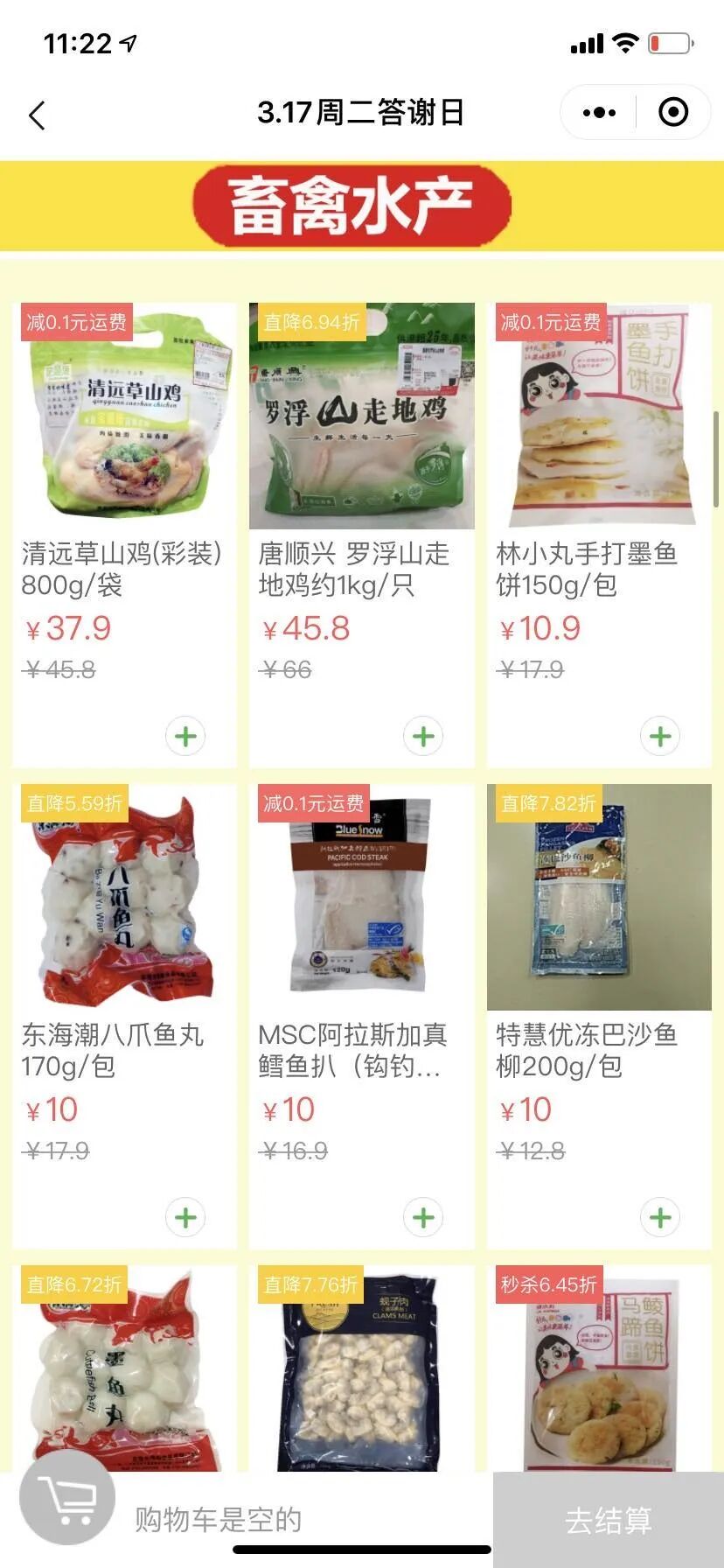This screenshot has height=1568, width=724.
Task: Add 林小丸手打墨鱼饼 to cart
Action: [x=660, y=737]
